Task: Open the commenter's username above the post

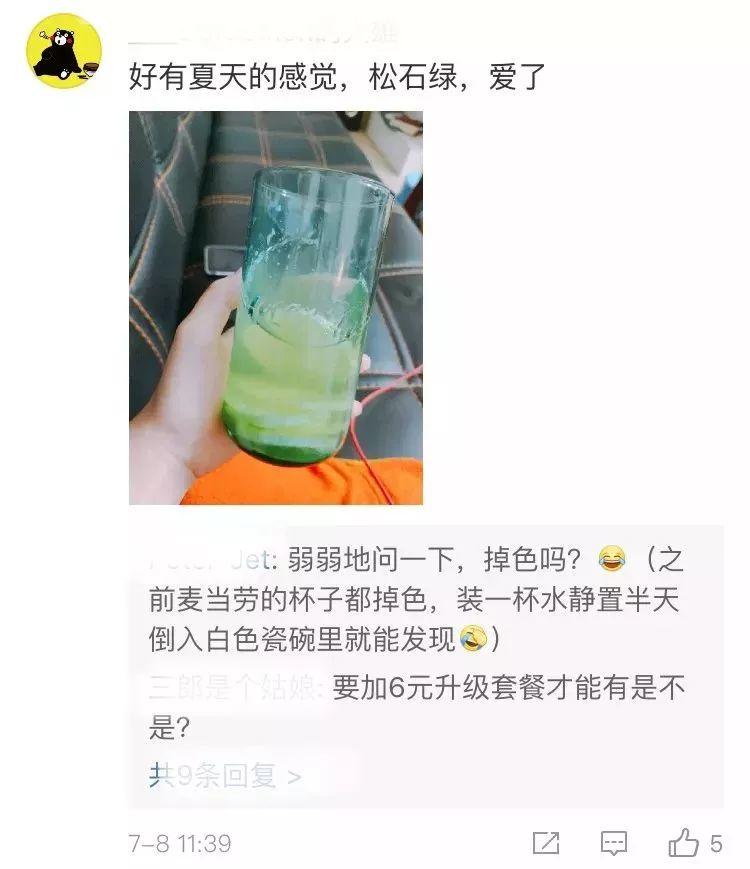Action: click(x=265, y=33)
